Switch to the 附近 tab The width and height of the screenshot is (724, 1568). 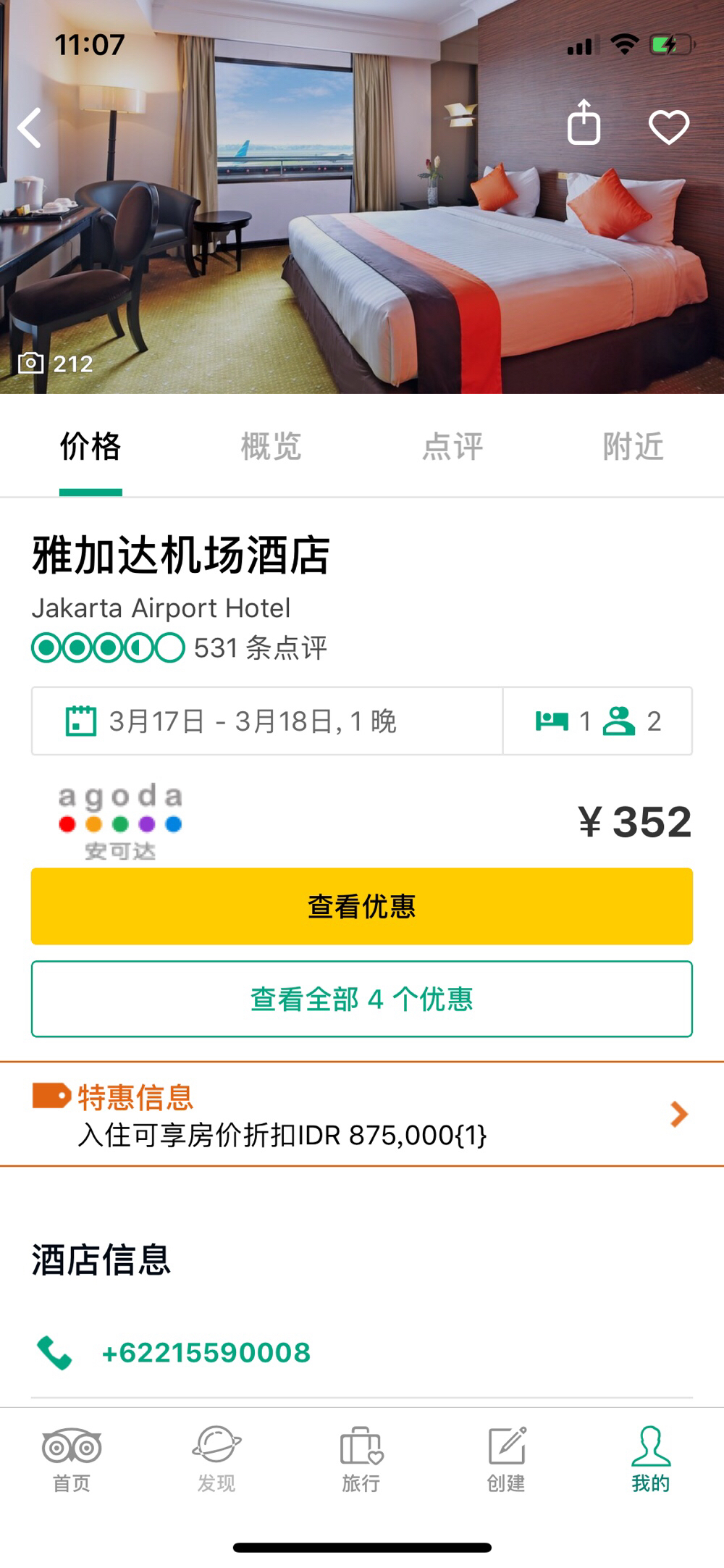633,446
